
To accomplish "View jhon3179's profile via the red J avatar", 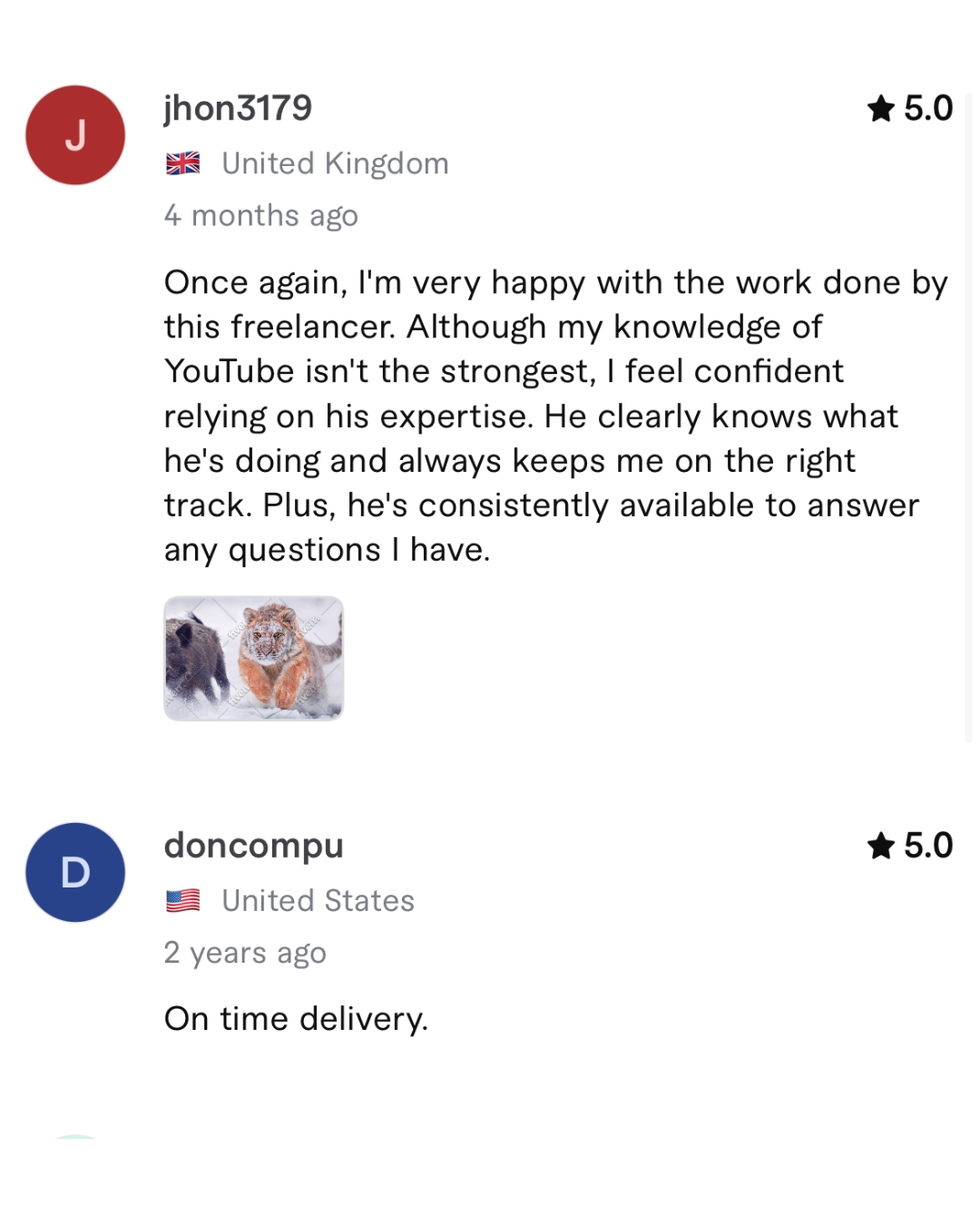I will tap(75, 135).
